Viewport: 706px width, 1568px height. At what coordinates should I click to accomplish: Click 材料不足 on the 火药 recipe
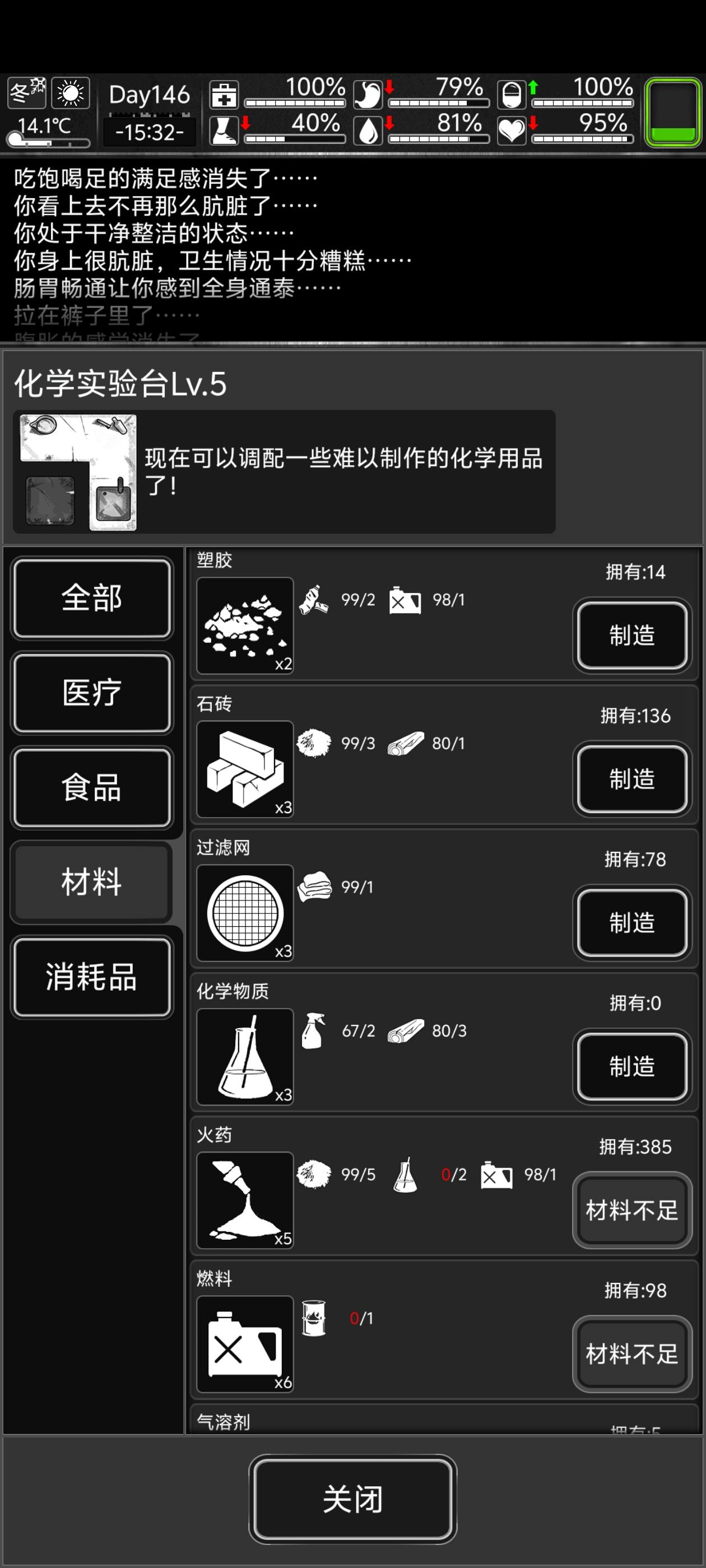(631, 1211)
